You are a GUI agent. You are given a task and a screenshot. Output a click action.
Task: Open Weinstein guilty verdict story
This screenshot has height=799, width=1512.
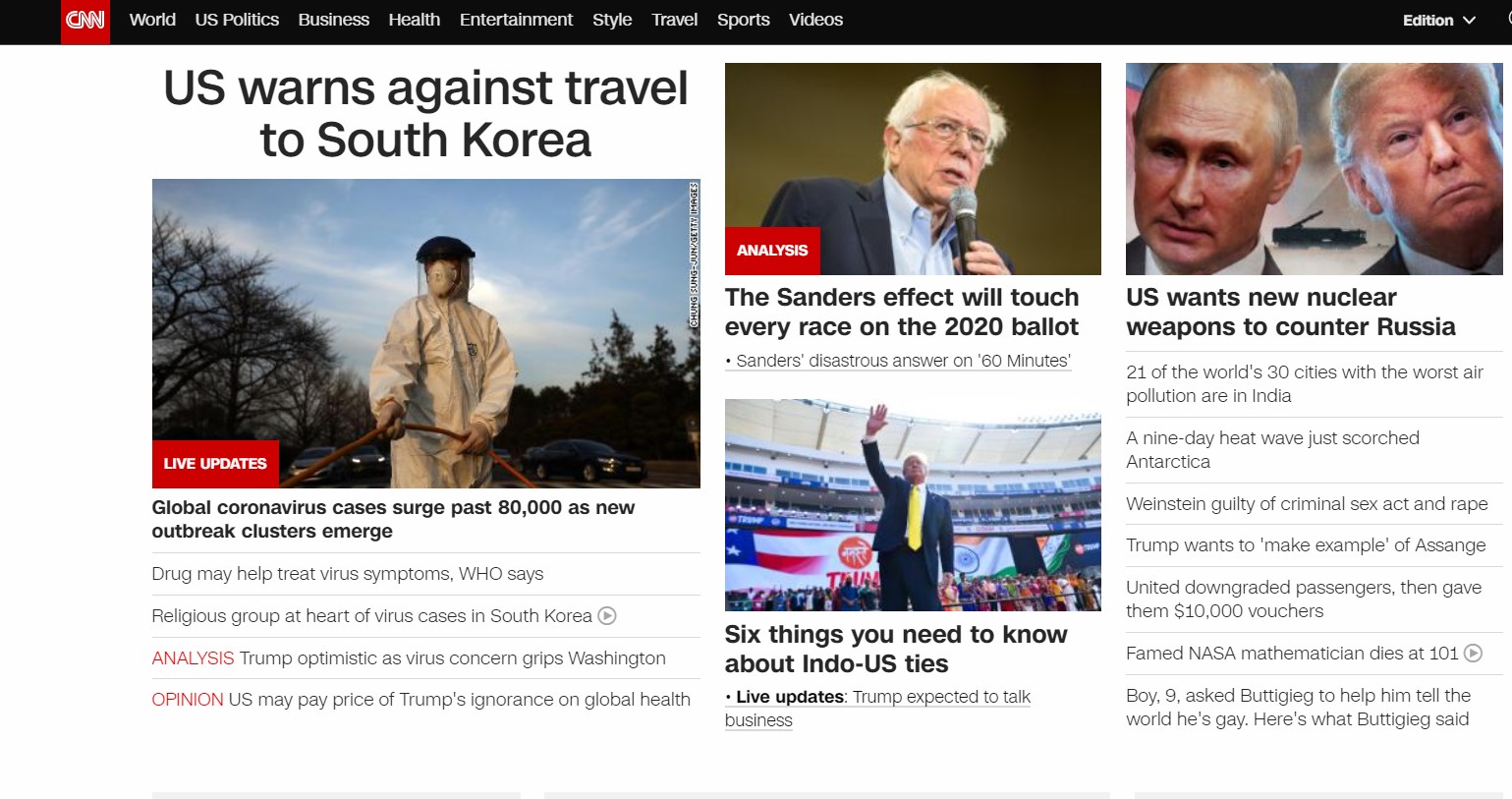click(1306, 504)
